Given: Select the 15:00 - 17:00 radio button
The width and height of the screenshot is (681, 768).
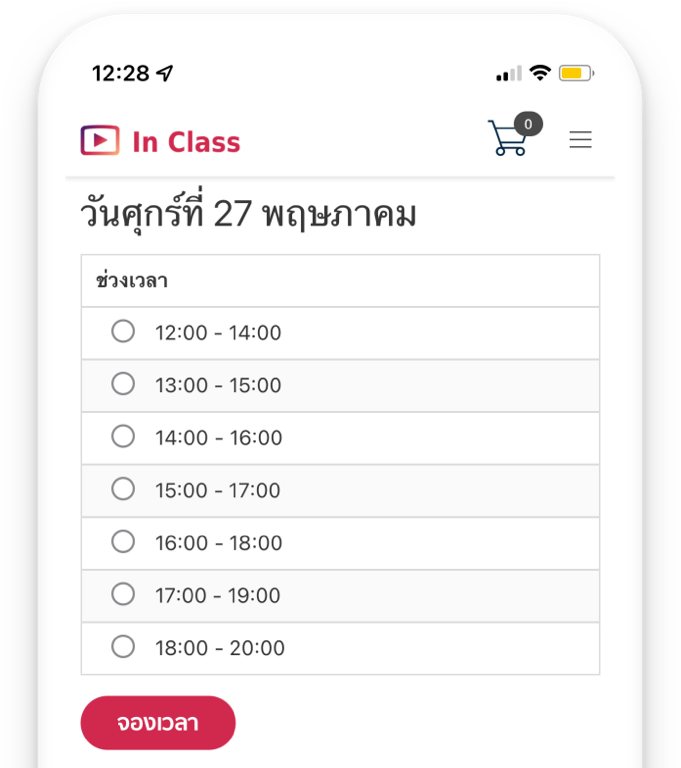Looking at the screenshot, I should click(x=123, y=489).
